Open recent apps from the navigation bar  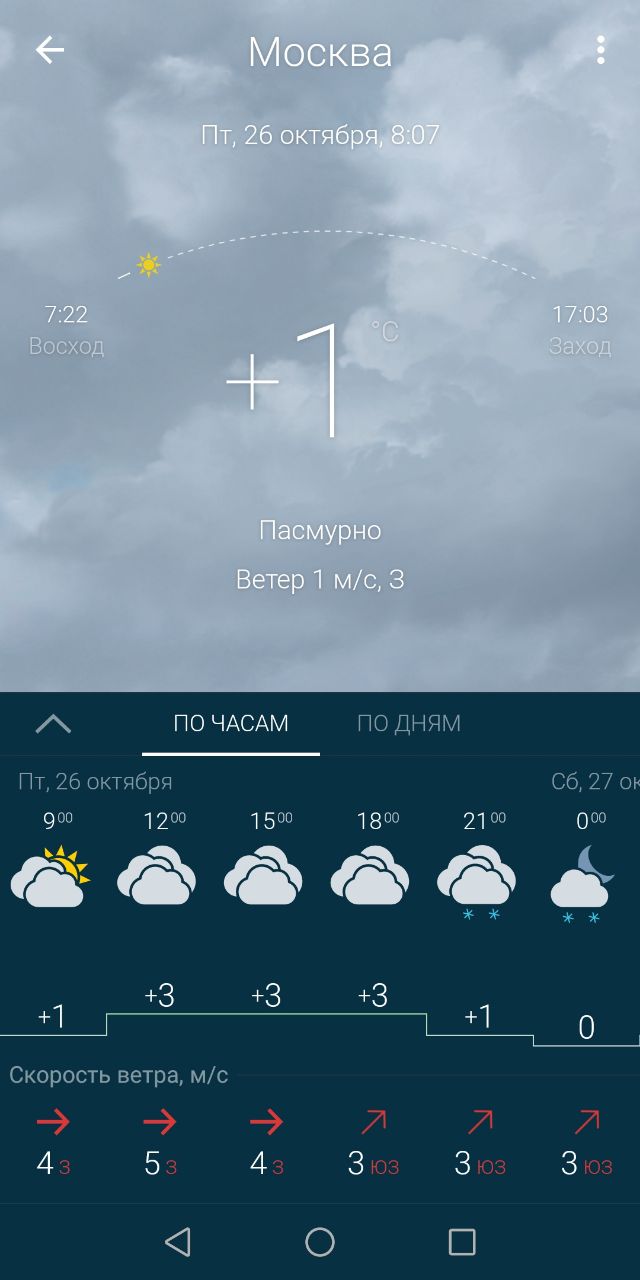462,1242
